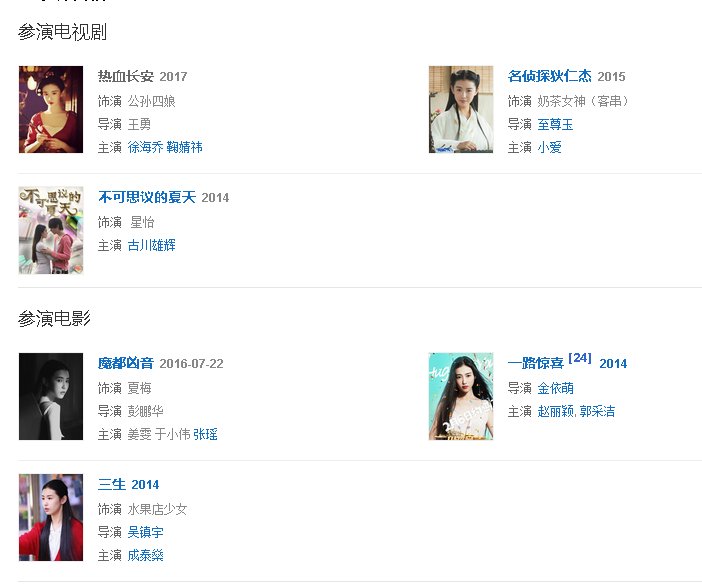The width and height of the screenshot is (702, 584).
Task: Open the 不可思议的夏天 poster image
Action: 51,230
